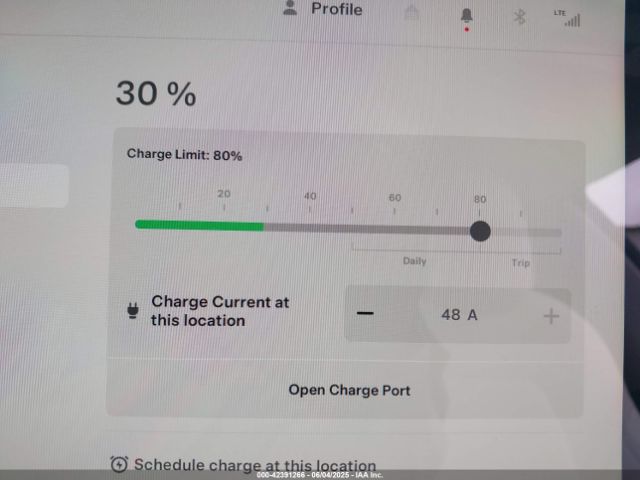640x480 pixels.
Task: Open Bluetooth settings icon
Action: pos(519,16)
